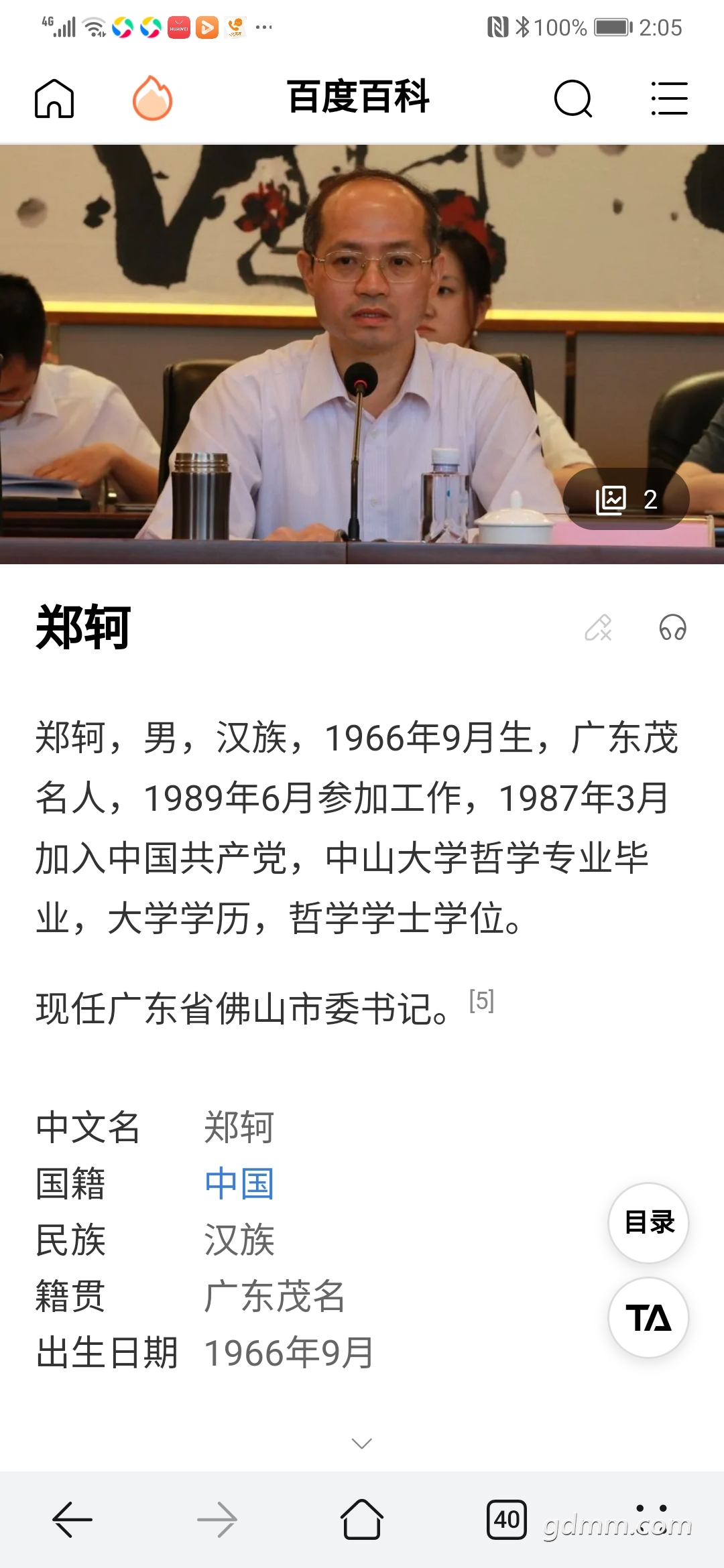Go back with the browser back arrow

click(72, 1520)
